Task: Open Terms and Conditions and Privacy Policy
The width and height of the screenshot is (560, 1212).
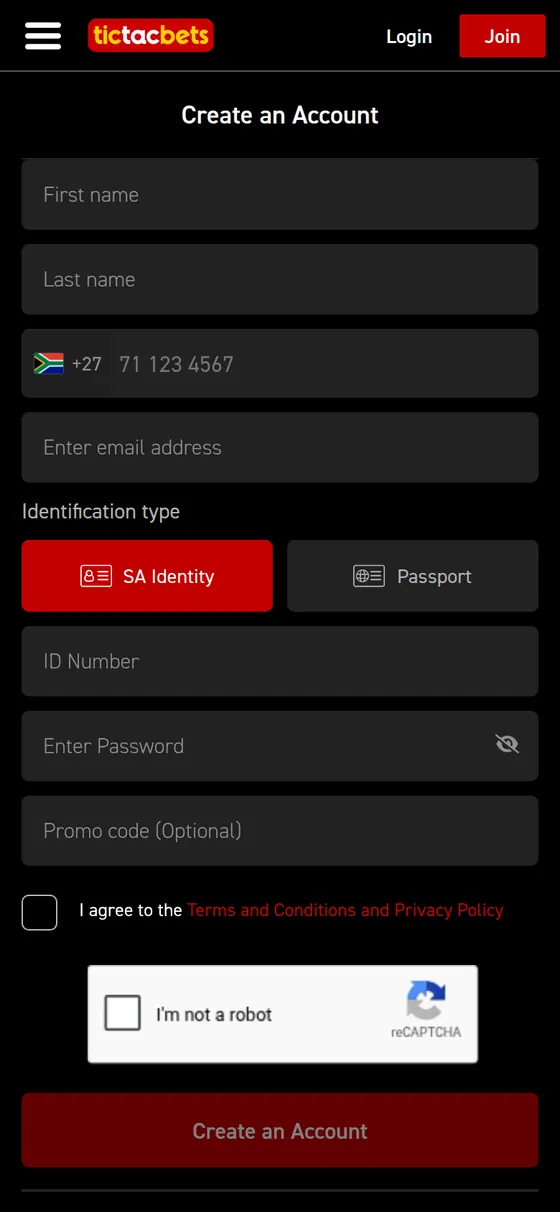Action: [x=345, y=910]
